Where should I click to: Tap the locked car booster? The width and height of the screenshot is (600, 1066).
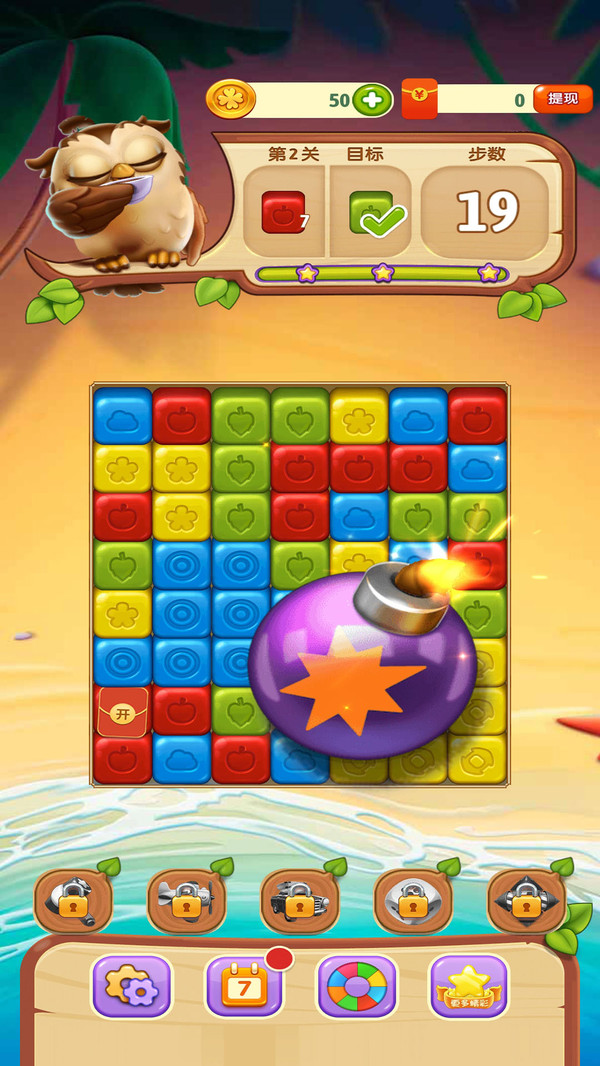[x=299, y=901]
